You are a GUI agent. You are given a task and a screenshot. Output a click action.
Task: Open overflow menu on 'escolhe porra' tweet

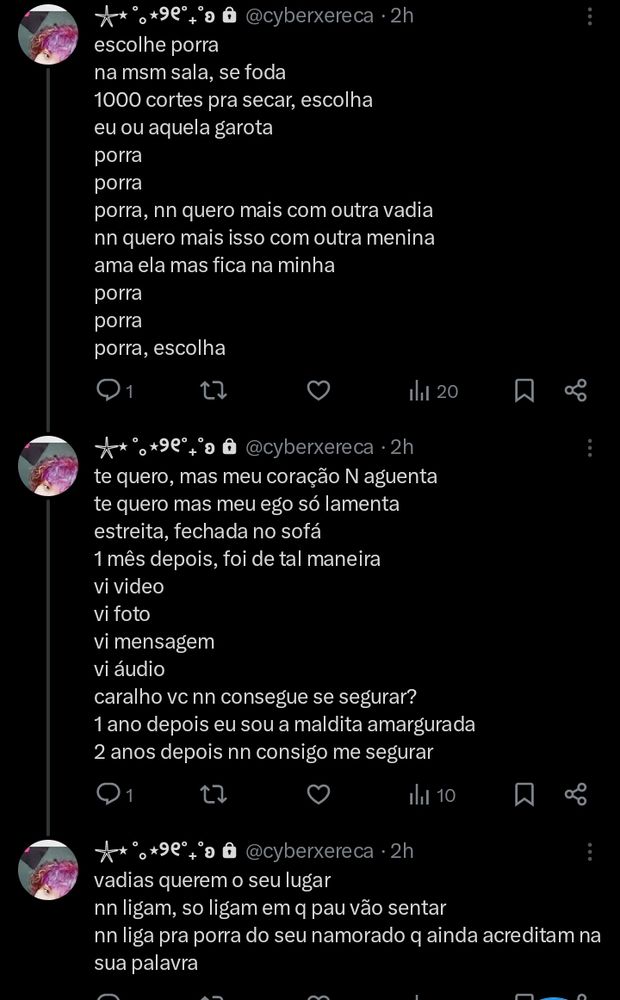click(589, 17)
